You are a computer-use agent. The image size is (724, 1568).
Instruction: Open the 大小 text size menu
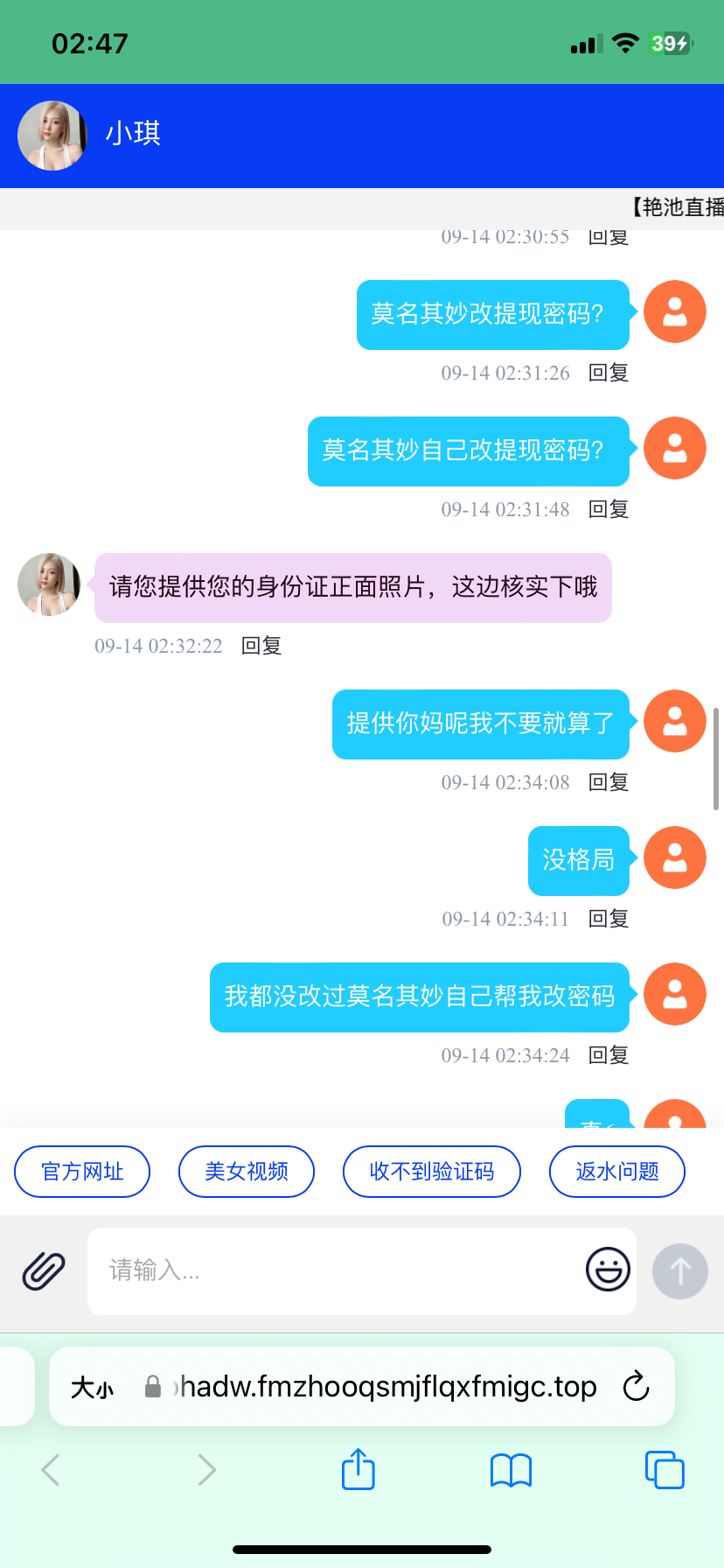pos(91,1386)
